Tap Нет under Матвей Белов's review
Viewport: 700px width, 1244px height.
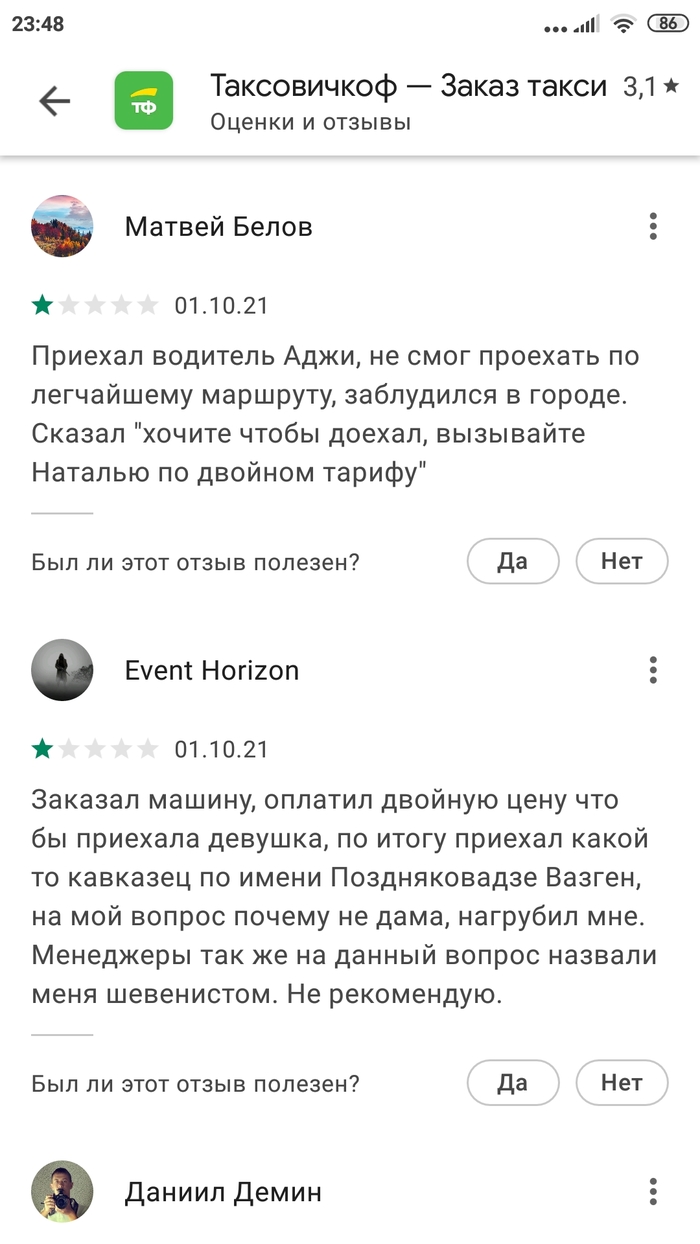(621, 561)
